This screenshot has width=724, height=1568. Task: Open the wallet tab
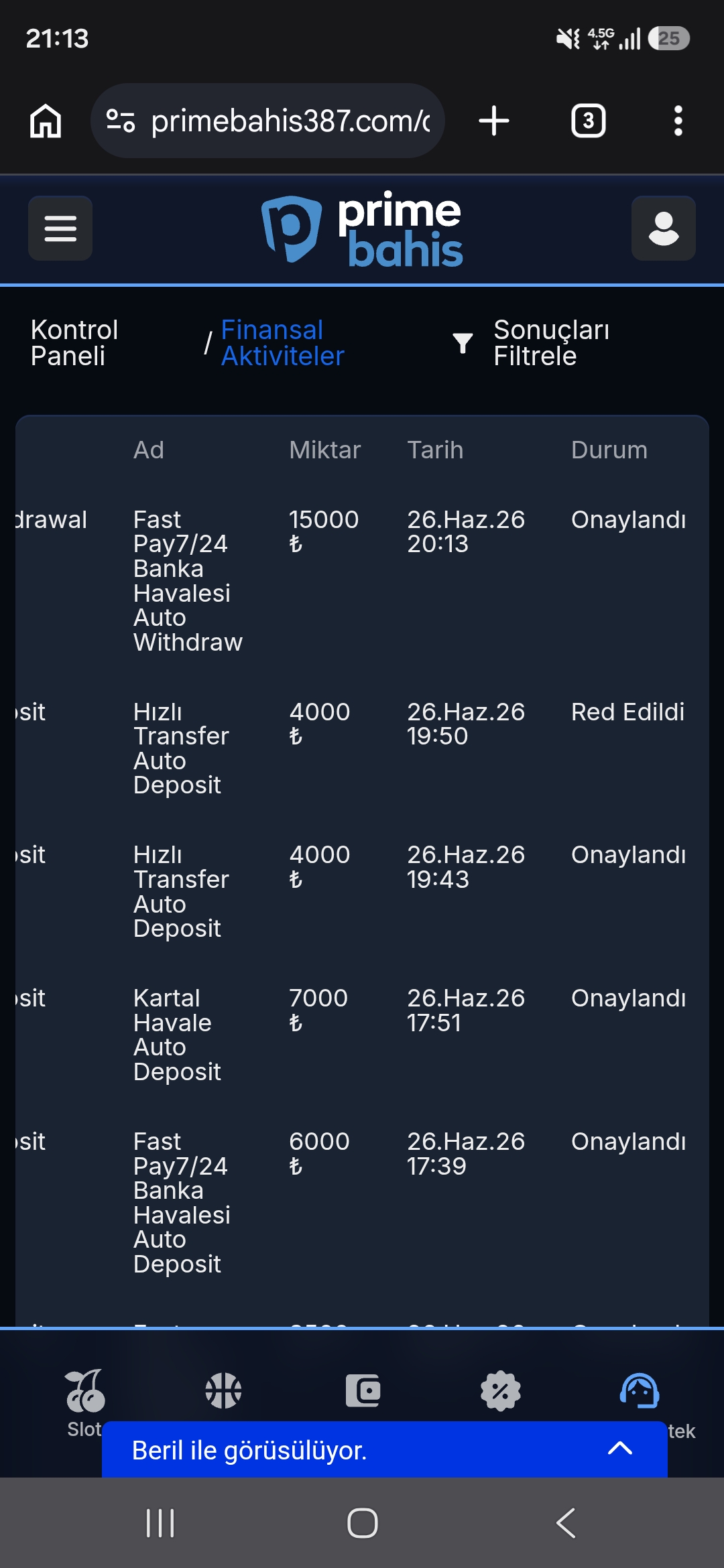click(363, 1390)
